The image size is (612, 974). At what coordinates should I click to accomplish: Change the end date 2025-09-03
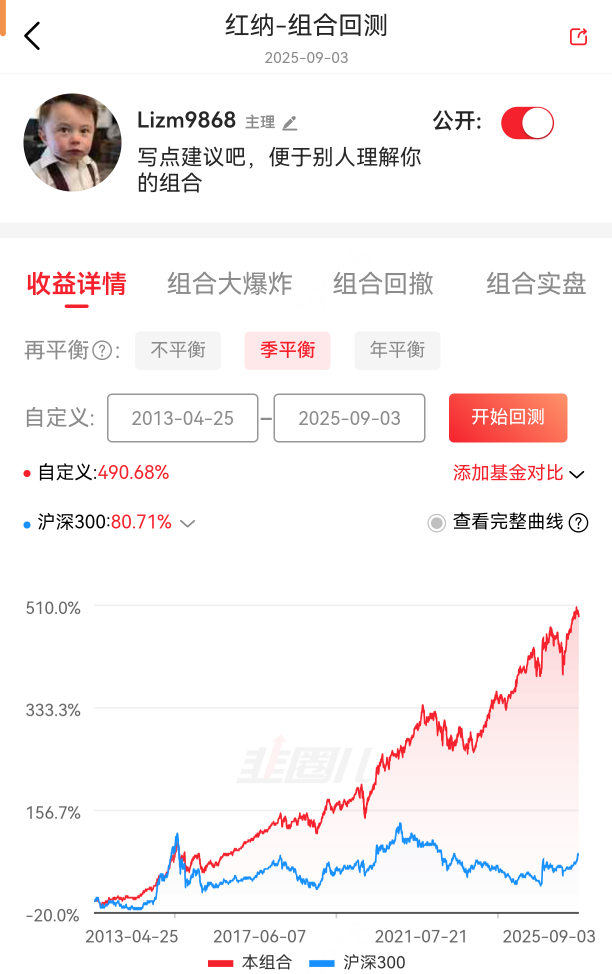click(349, 418)
